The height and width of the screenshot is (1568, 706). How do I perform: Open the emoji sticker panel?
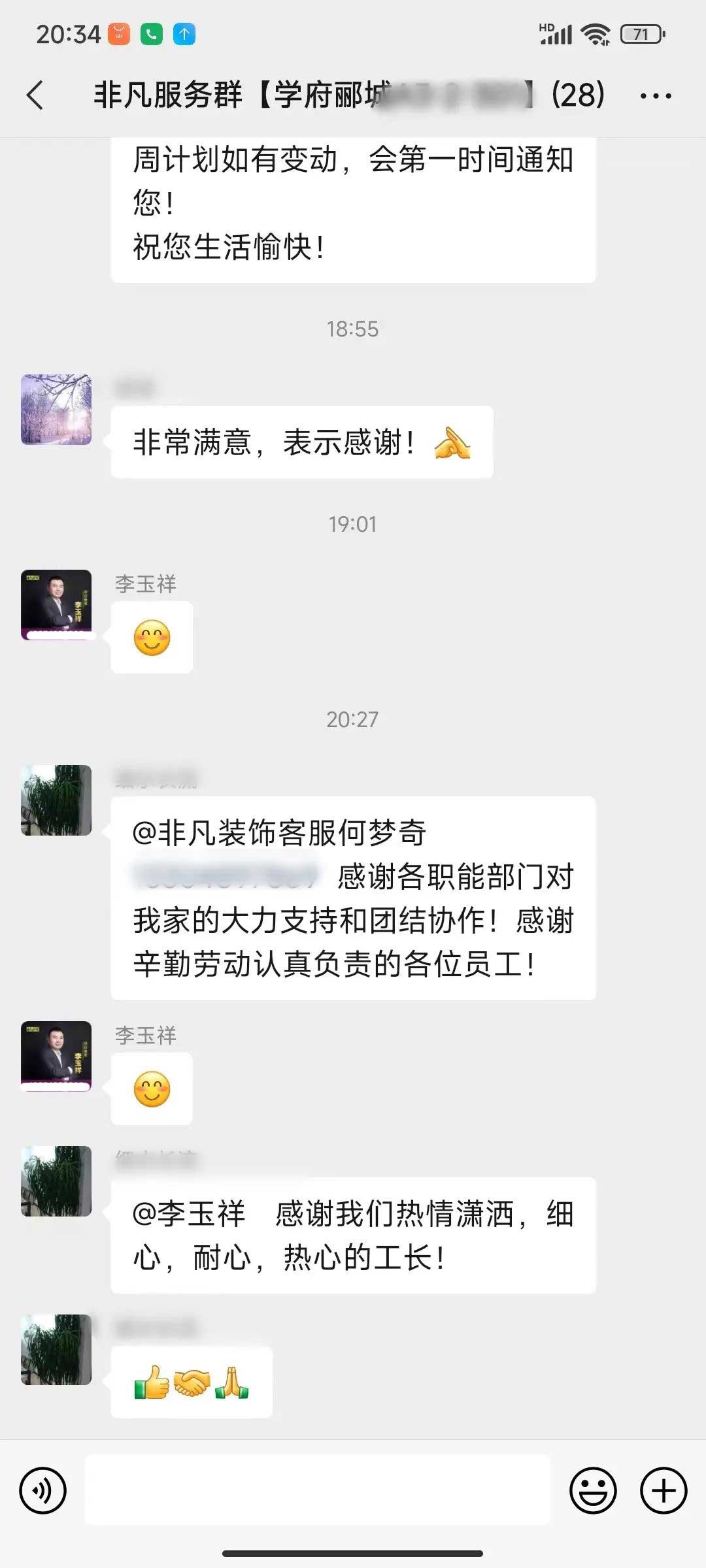(x=593, y=1490)
